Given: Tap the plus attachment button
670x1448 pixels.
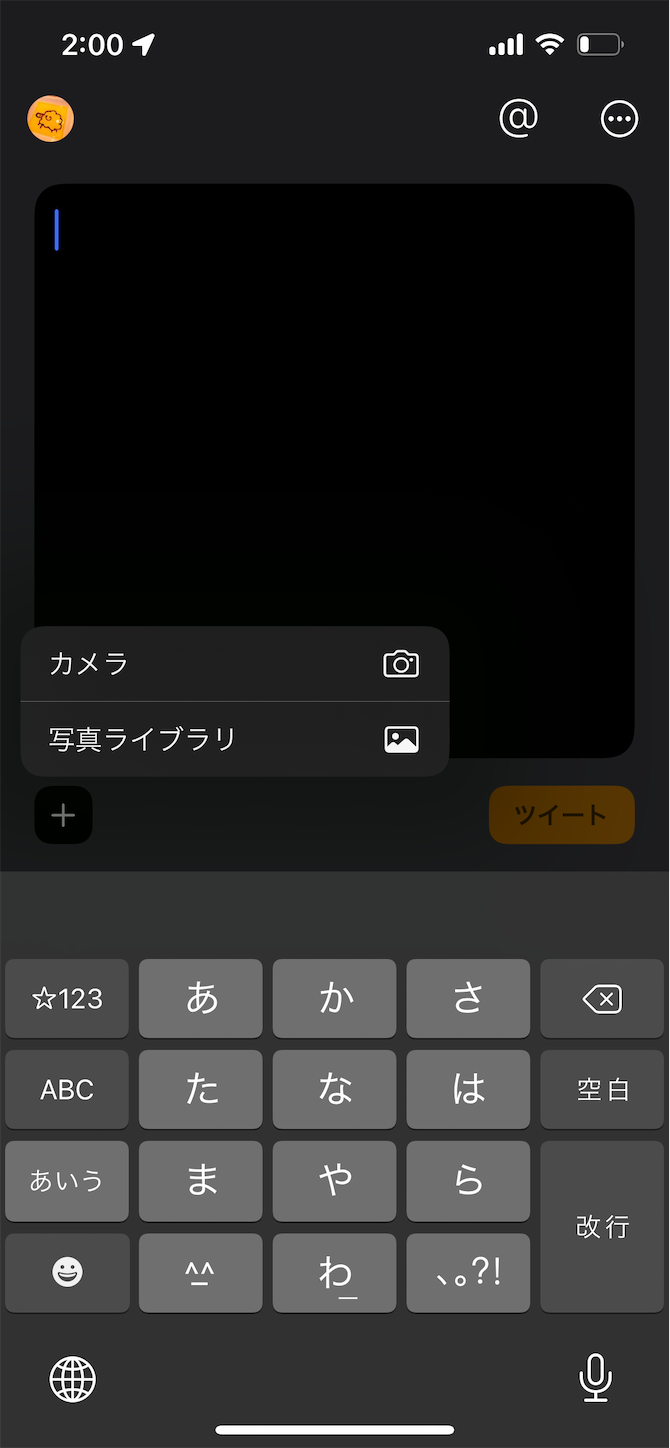Looking at the screenshot, I should tap(64, 815).
